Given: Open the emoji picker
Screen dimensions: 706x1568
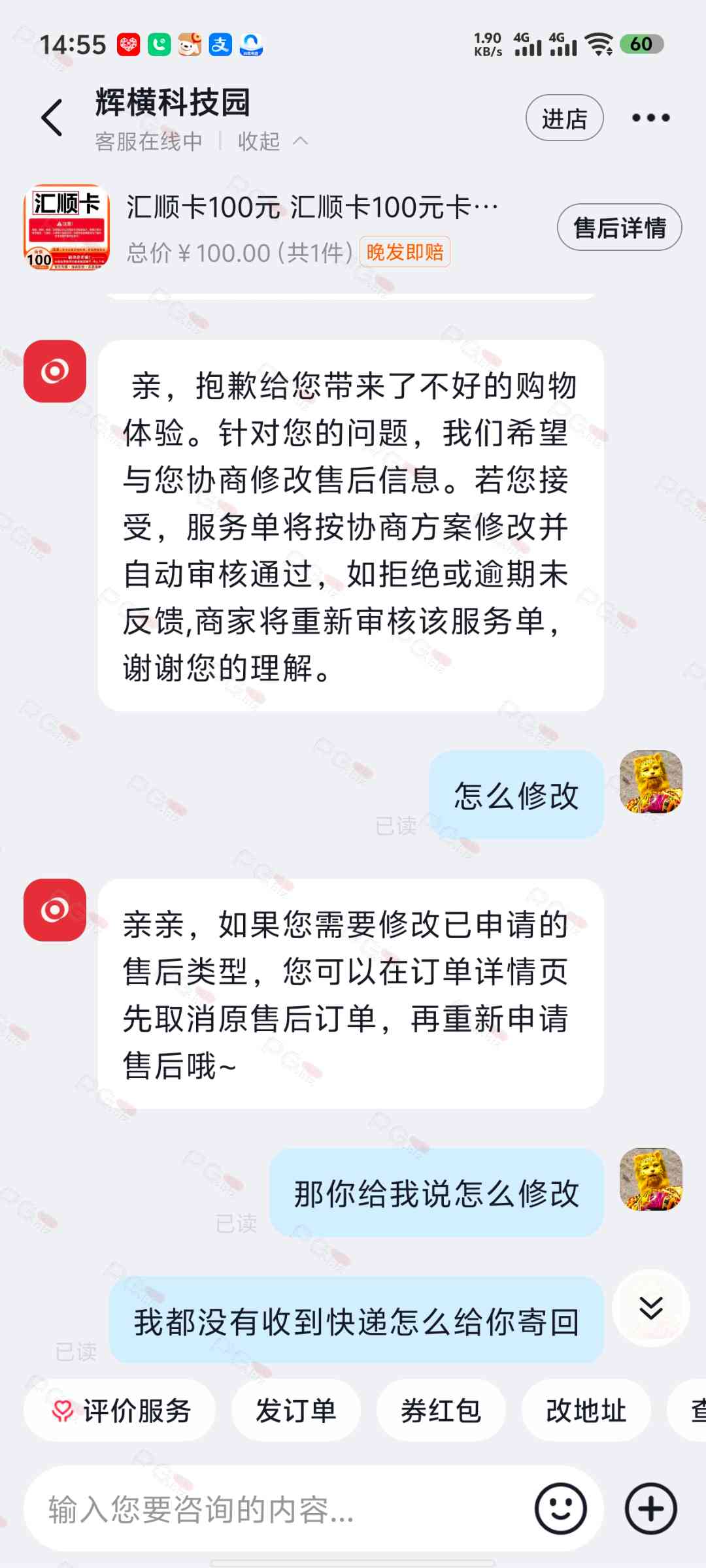Looking at the screenshot, I should [560, 1509].
